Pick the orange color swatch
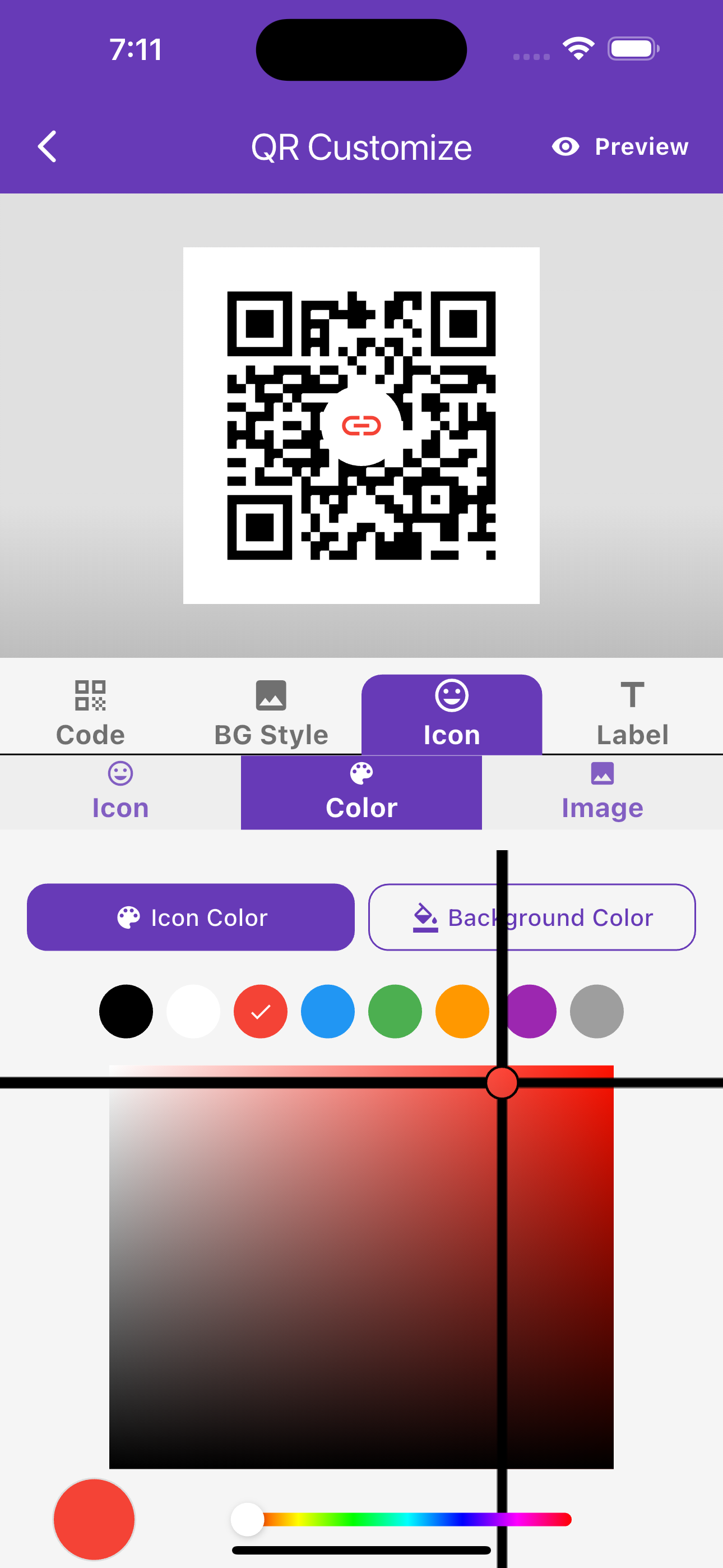The width and height of the screenshot is (723, 1568). (462, 1011)
